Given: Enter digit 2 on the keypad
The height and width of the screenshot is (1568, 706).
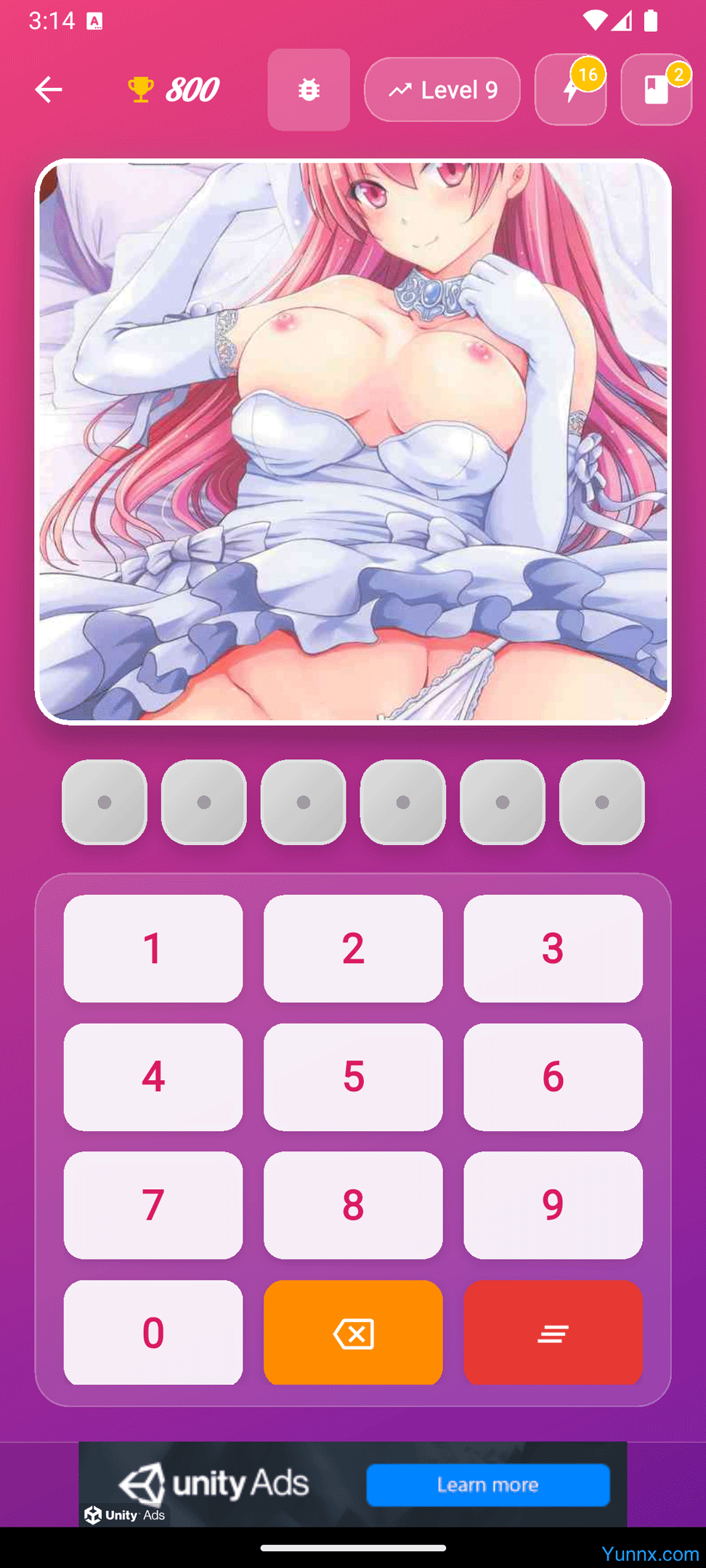Looking at the screenshot, I should [x=353, y=948].
